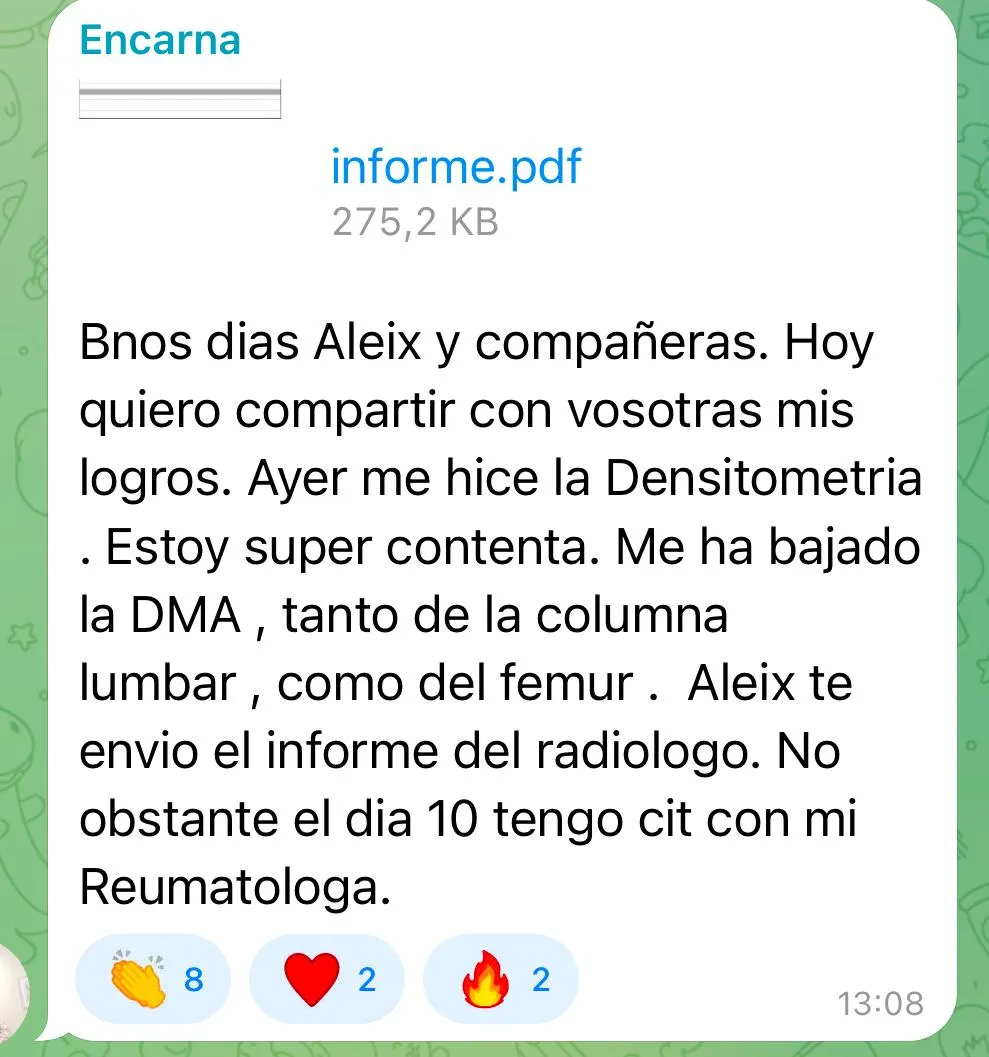
Task: React with the red heart
Action: [x=326, y=979]
